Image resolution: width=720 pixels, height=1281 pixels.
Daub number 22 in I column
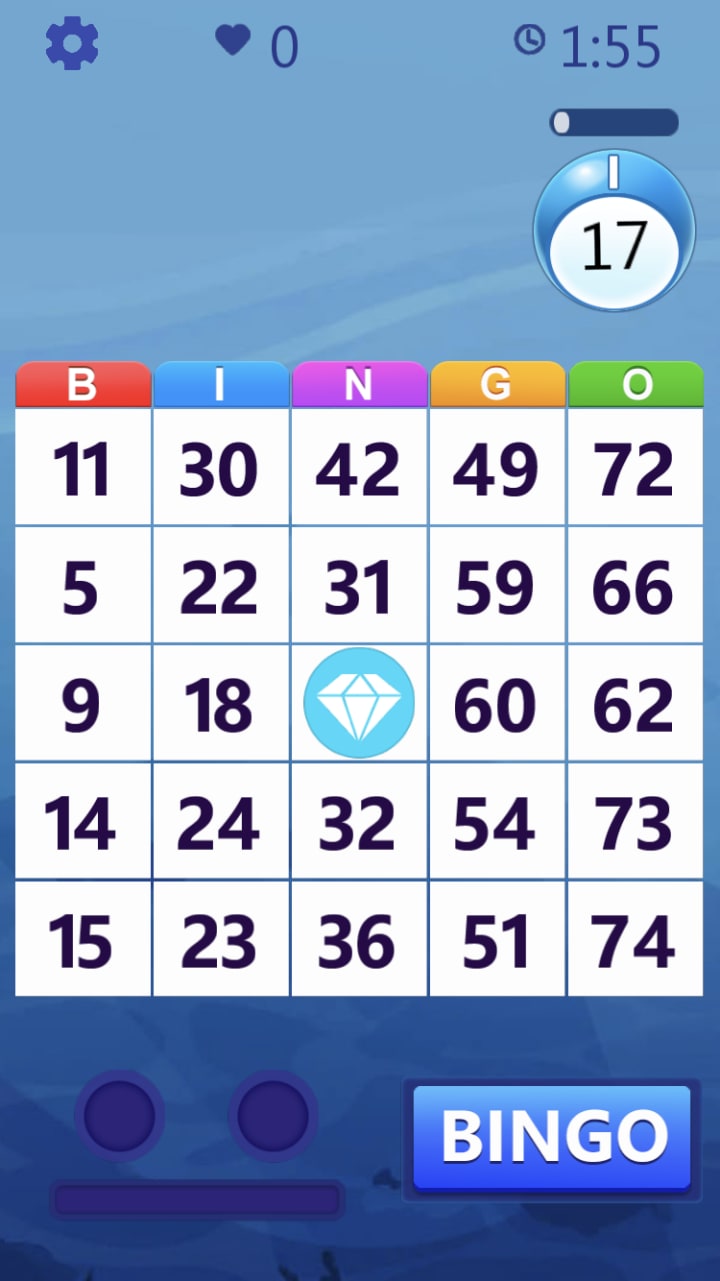tap(221, 585)
